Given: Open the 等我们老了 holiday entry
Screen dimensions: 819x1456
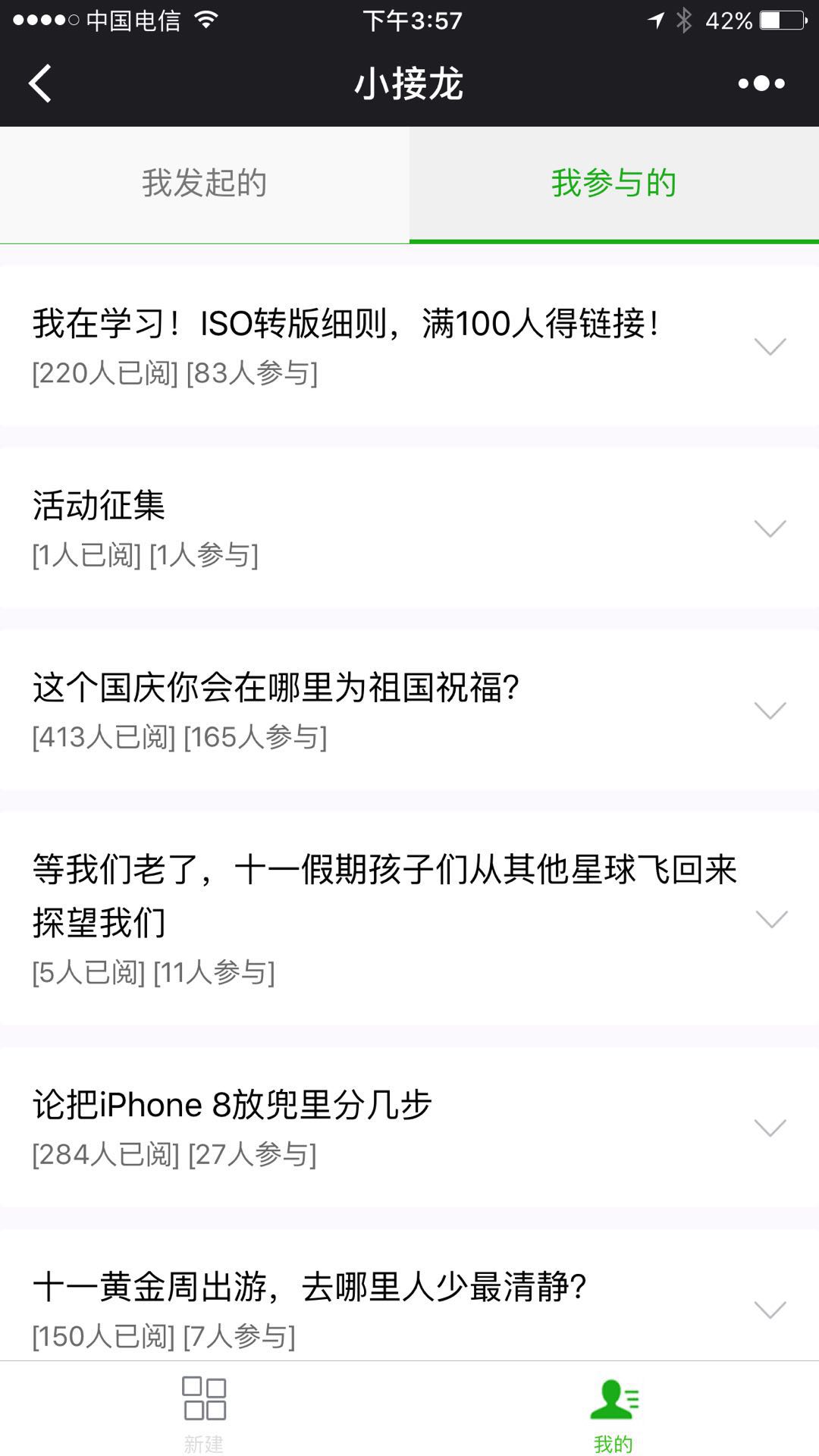Looking at the screenshot, I should 409,918.
